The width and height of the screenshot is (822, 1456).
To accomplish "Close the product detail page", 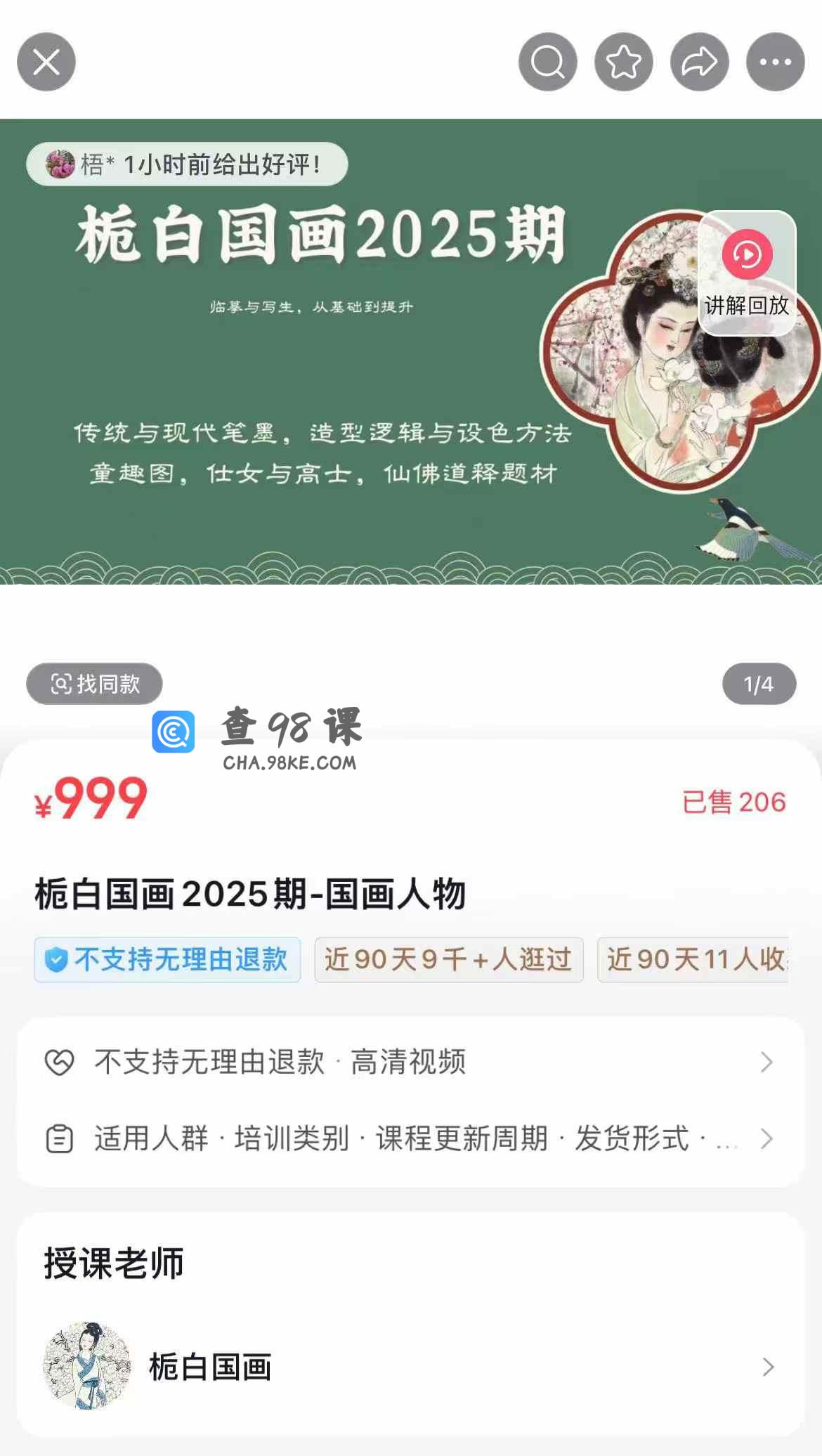I will [x=46, y=62].
